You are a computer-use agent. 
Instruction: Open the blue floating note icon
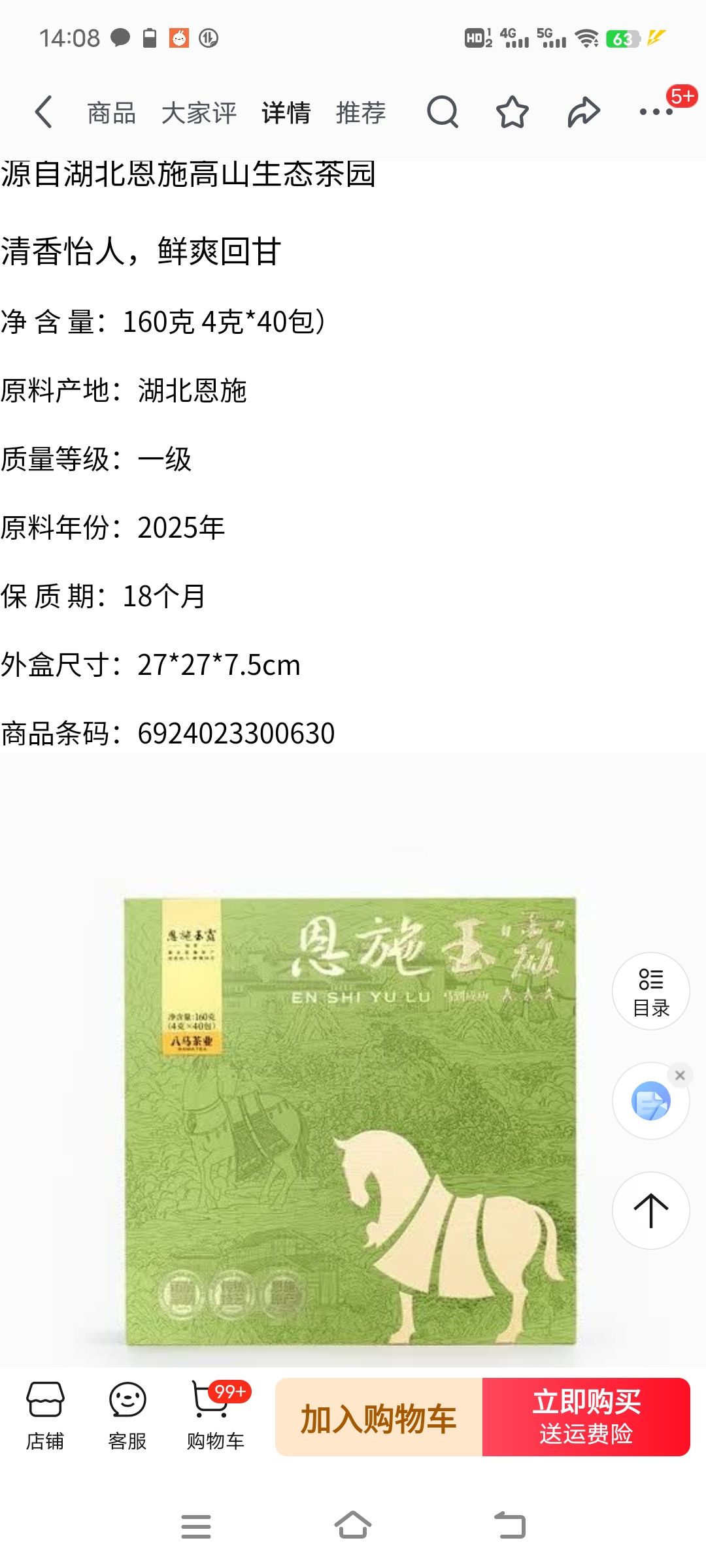(650, 1102)
